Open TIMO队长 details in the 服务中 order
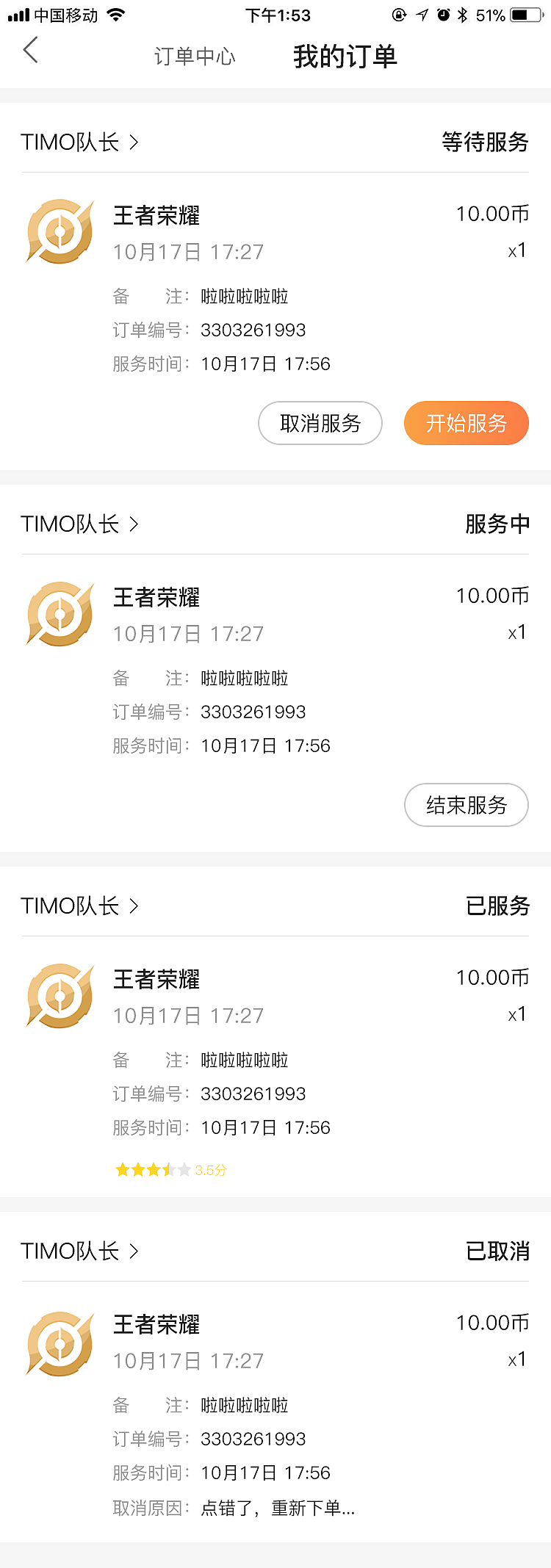This screenshot has width=551, height=1568. (x=79, y=524)
